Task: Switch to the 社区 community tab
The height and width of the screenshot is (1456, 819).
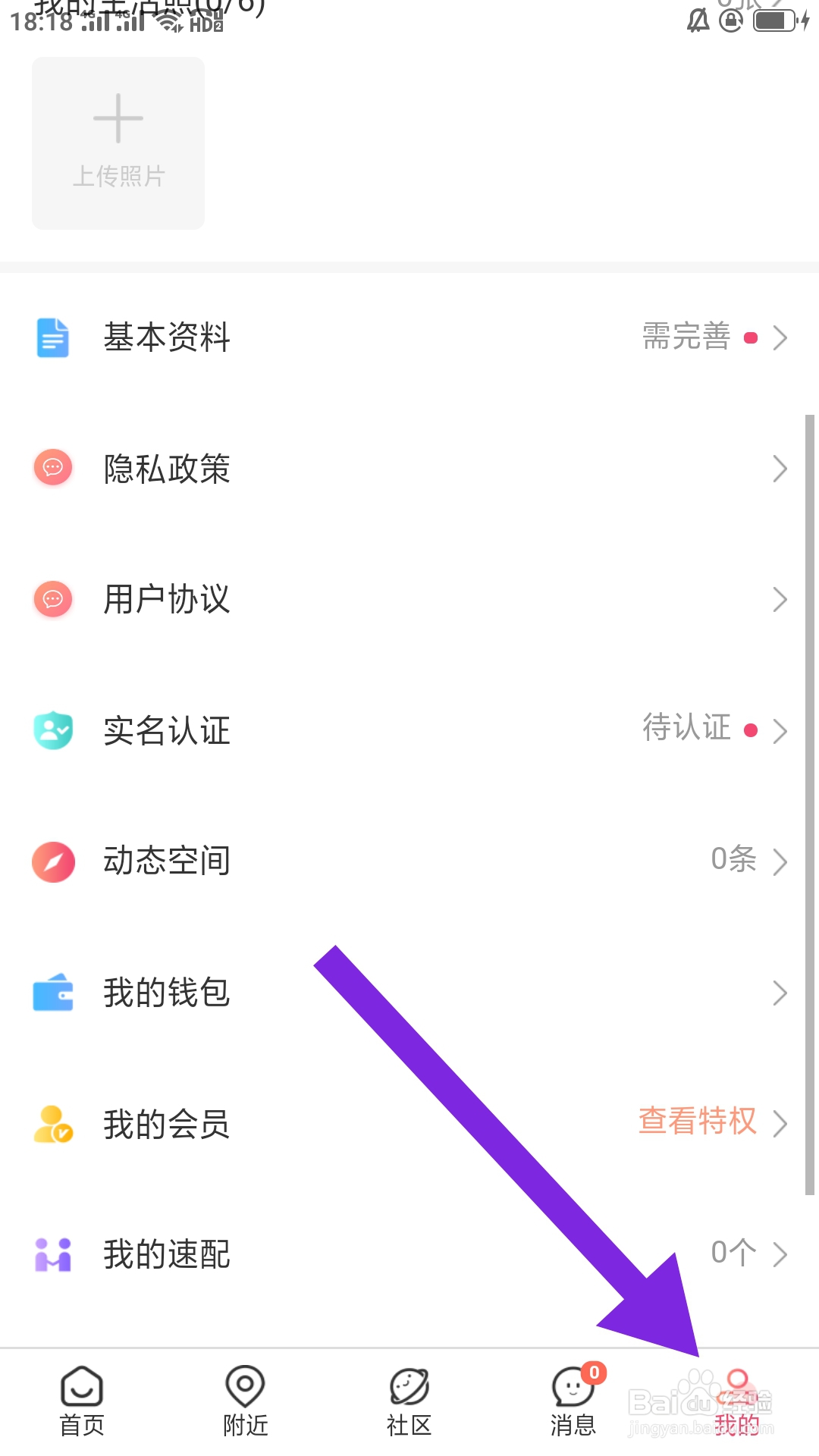Action: [x=409, y=1402]
